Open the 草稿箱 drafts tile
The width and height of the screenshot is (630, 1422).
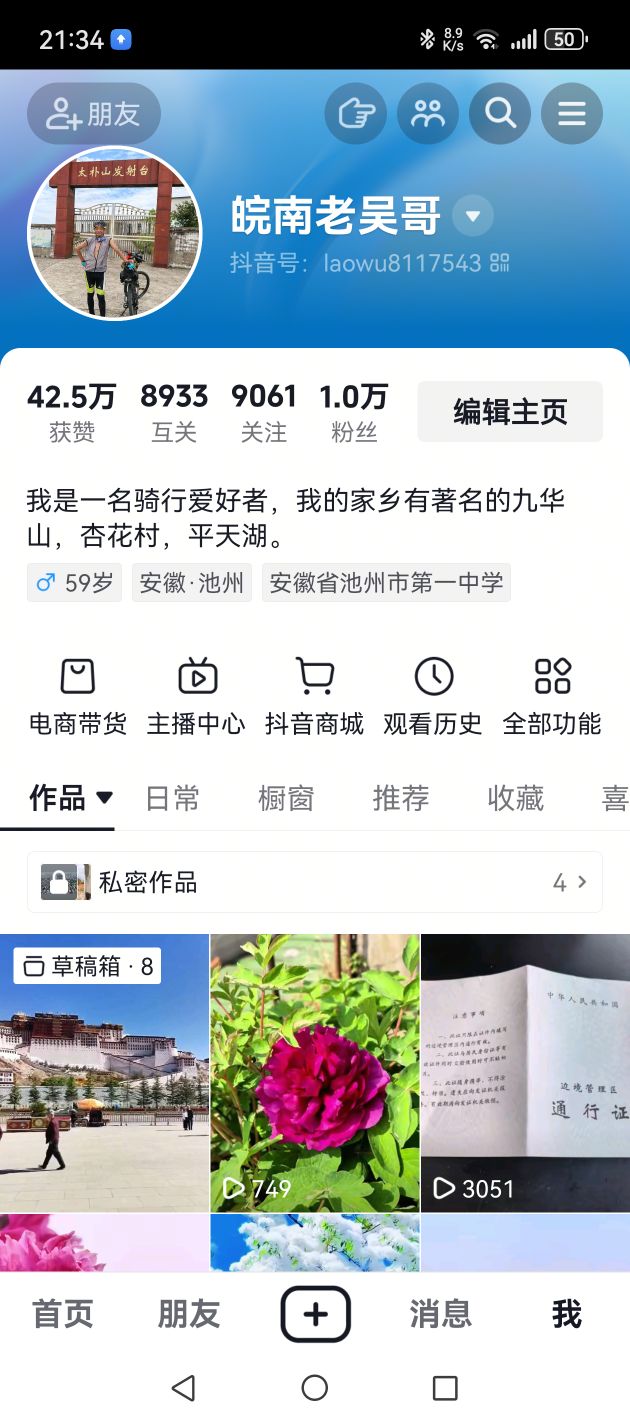(x=104, y=1072)
